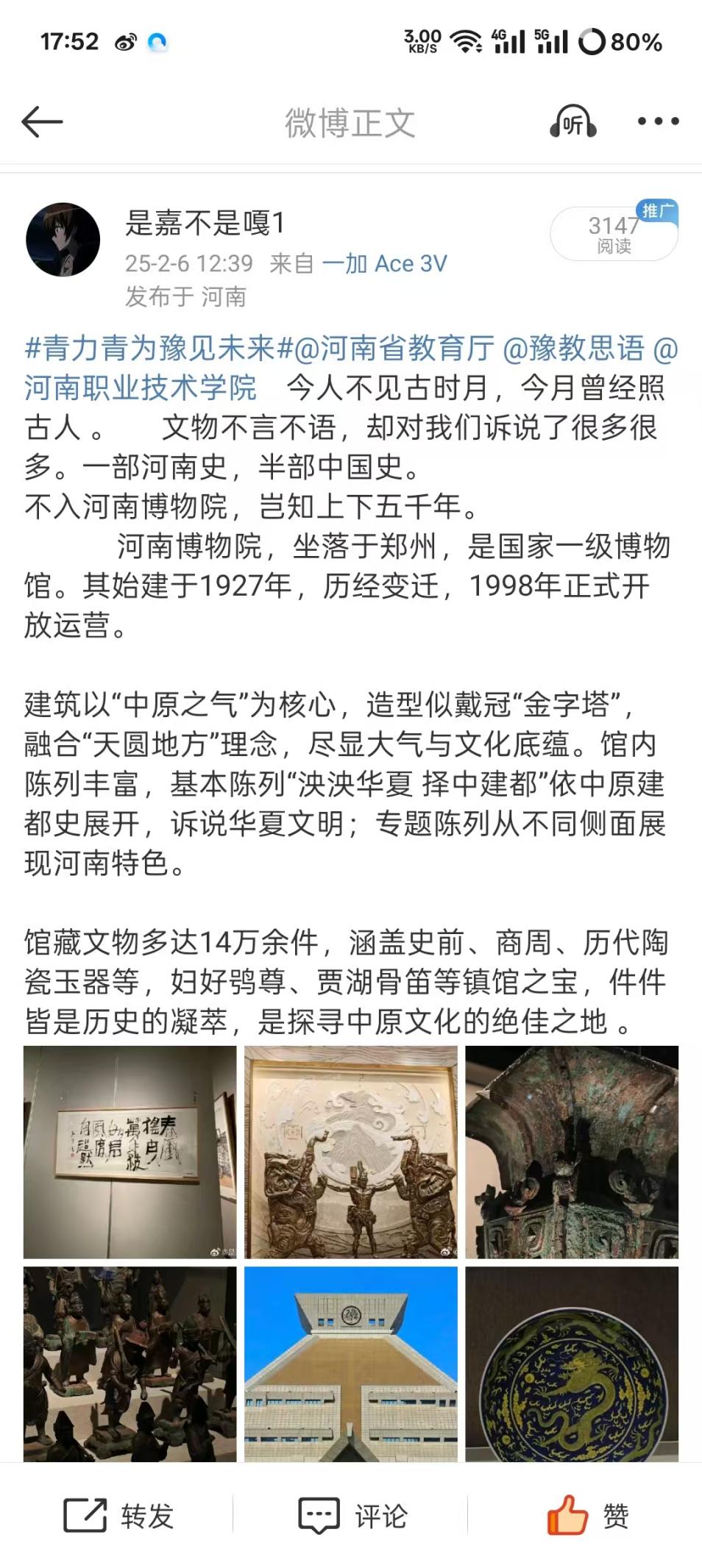Image resolution: width=702 pixels, height=1568 pixels.
Task: Open hashtag #青力青为豫见未来#
Action: pos(150,348)
